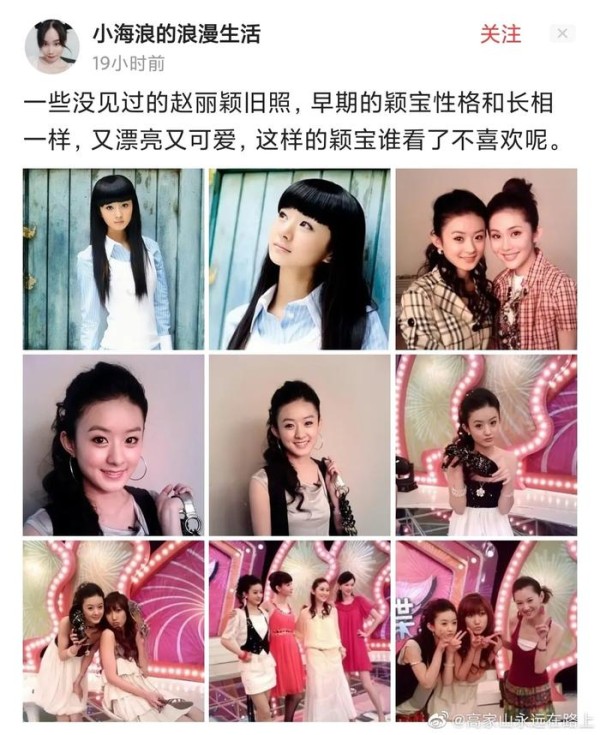Screen dimensions: 600x735
Task: Open the profile avatar of 小海浪的浪漫生活
Action: [x=51, y=46]
